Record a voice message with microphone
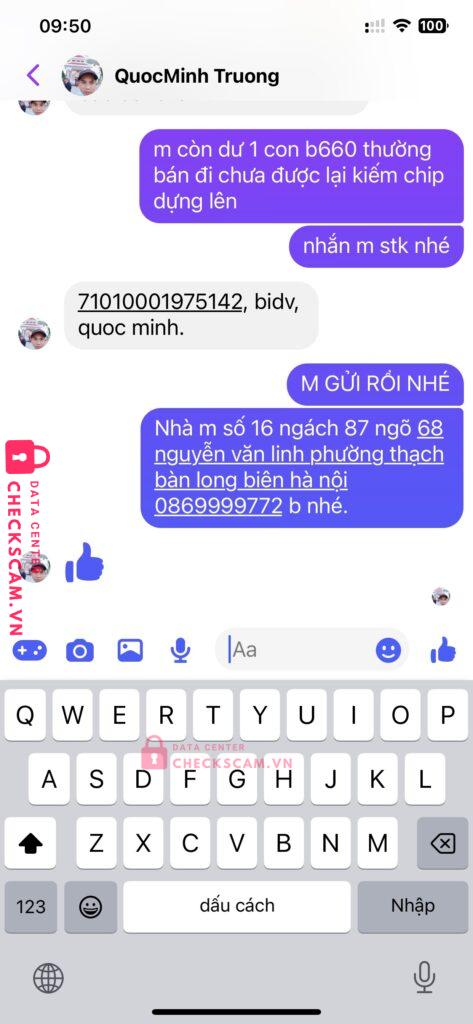This screenshot has width=473, height=1024. tap(180, 650)
